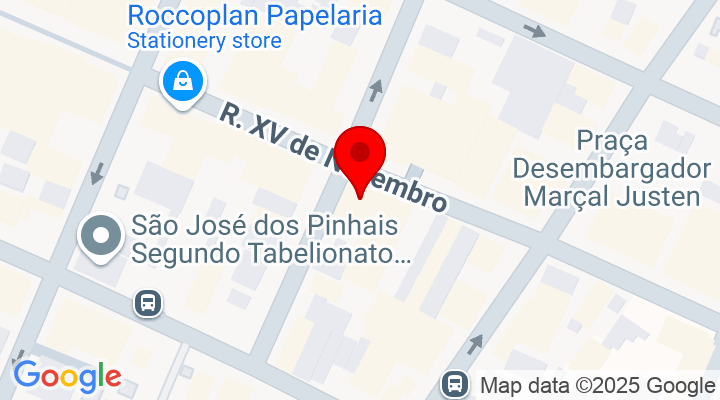720x400 pixels.
Task: Tap the bus stop icon below Segundo Tabelionato
Action: [148, 301]
